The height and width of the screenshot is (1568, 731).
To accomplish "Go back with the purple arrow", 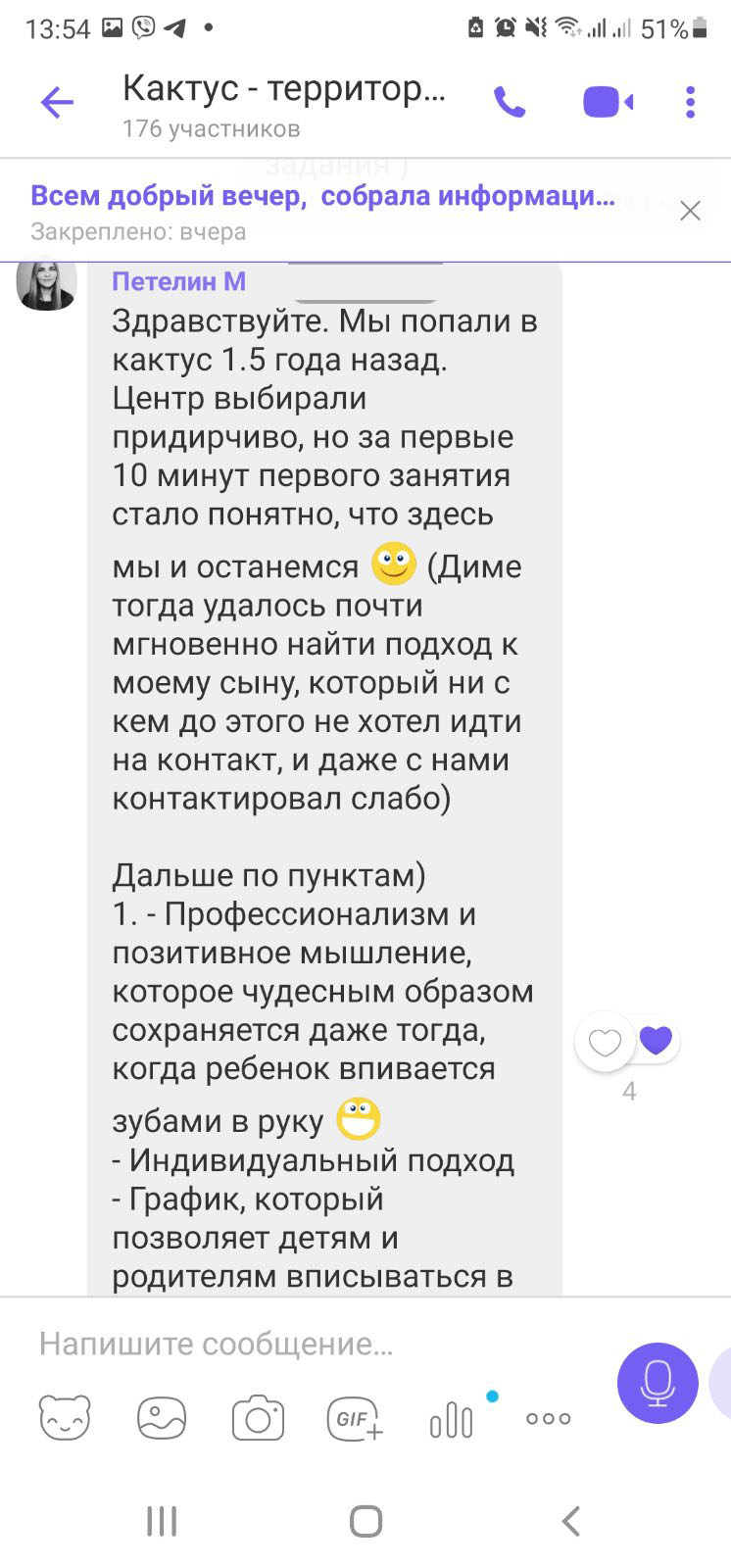I will click(x=57, y=102).
